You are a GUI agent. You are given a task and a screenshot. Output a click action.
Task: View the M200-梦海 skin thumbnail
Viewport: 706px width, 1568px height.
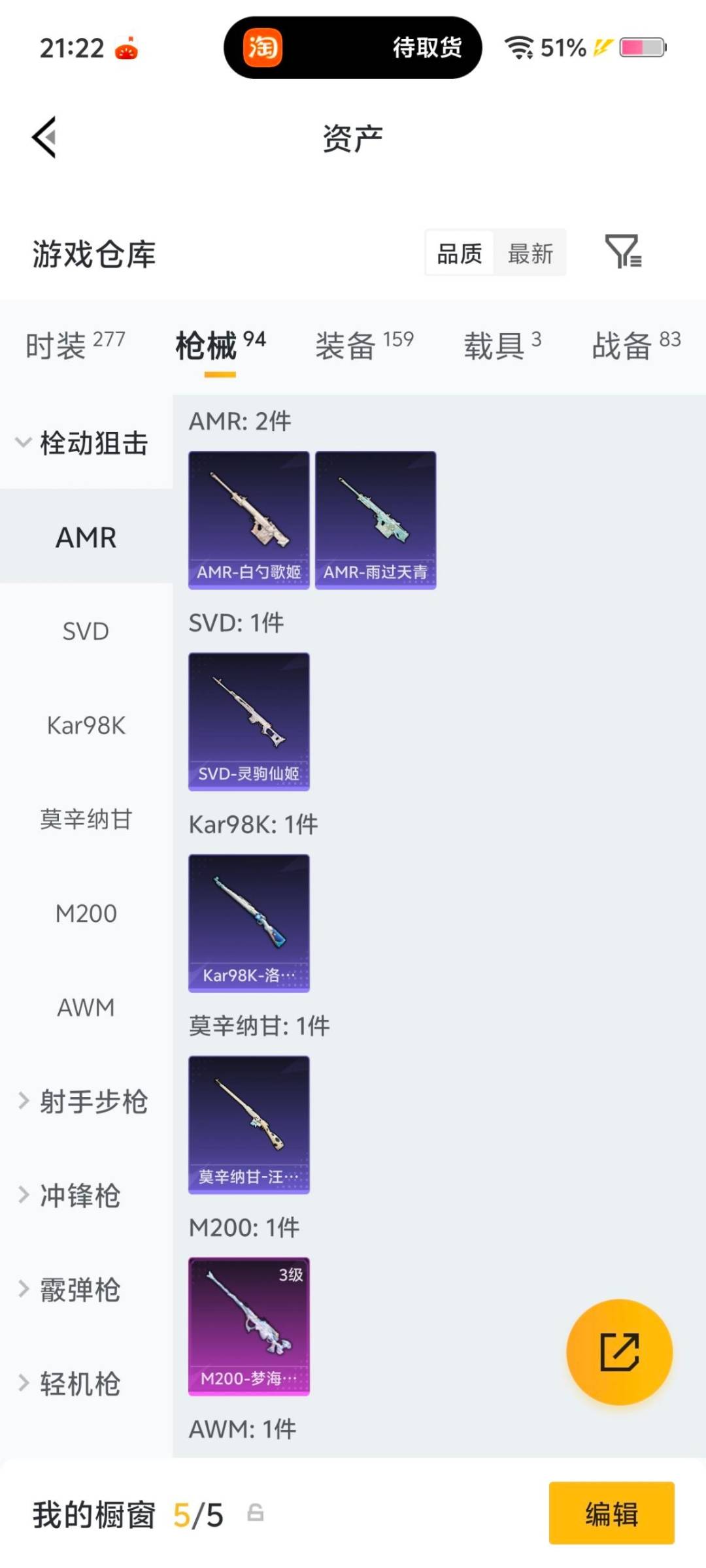coord(249,1323)
